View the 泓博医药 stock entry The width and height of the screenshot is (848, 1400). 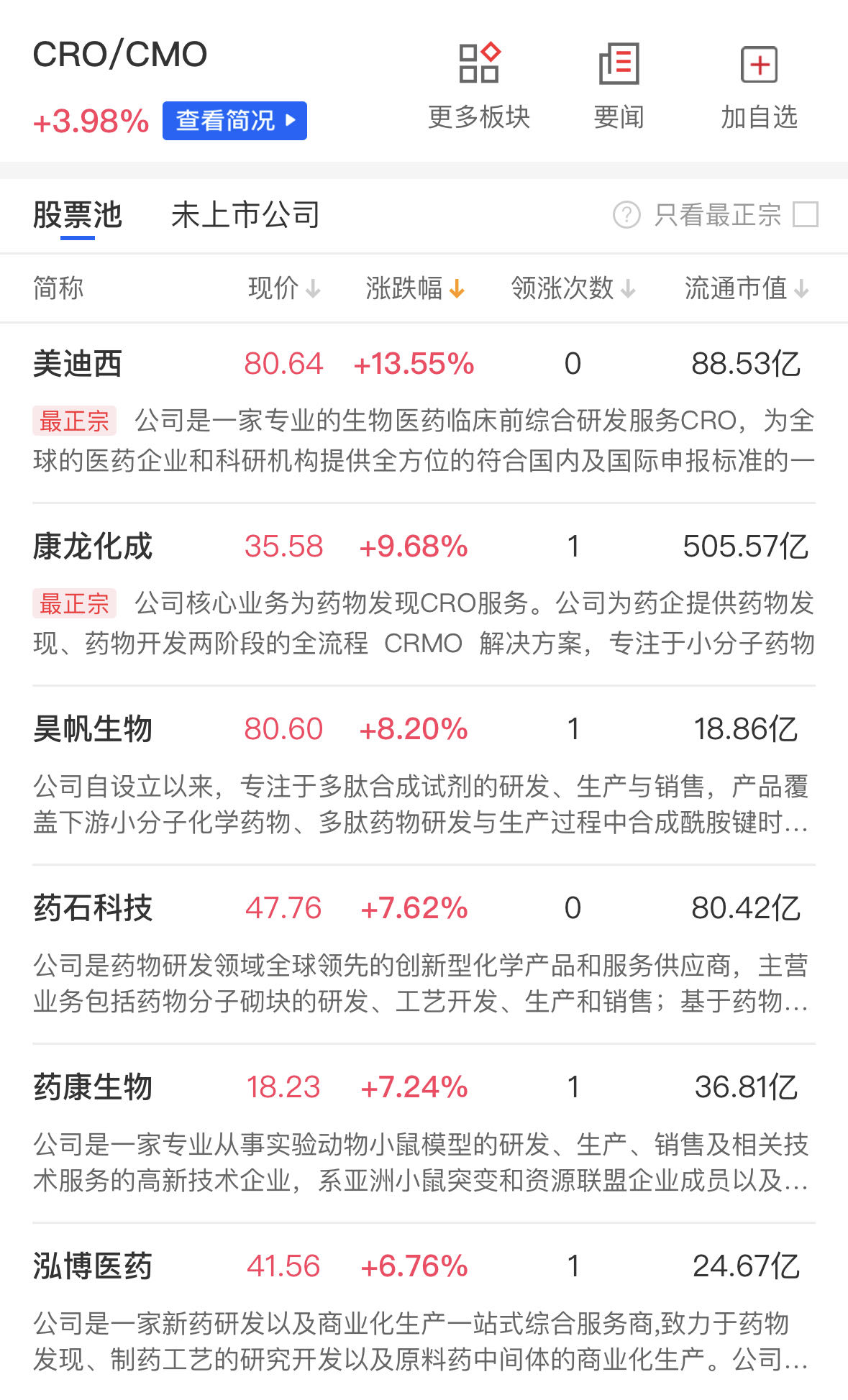pyautogui.click(x=93, y=1266)
